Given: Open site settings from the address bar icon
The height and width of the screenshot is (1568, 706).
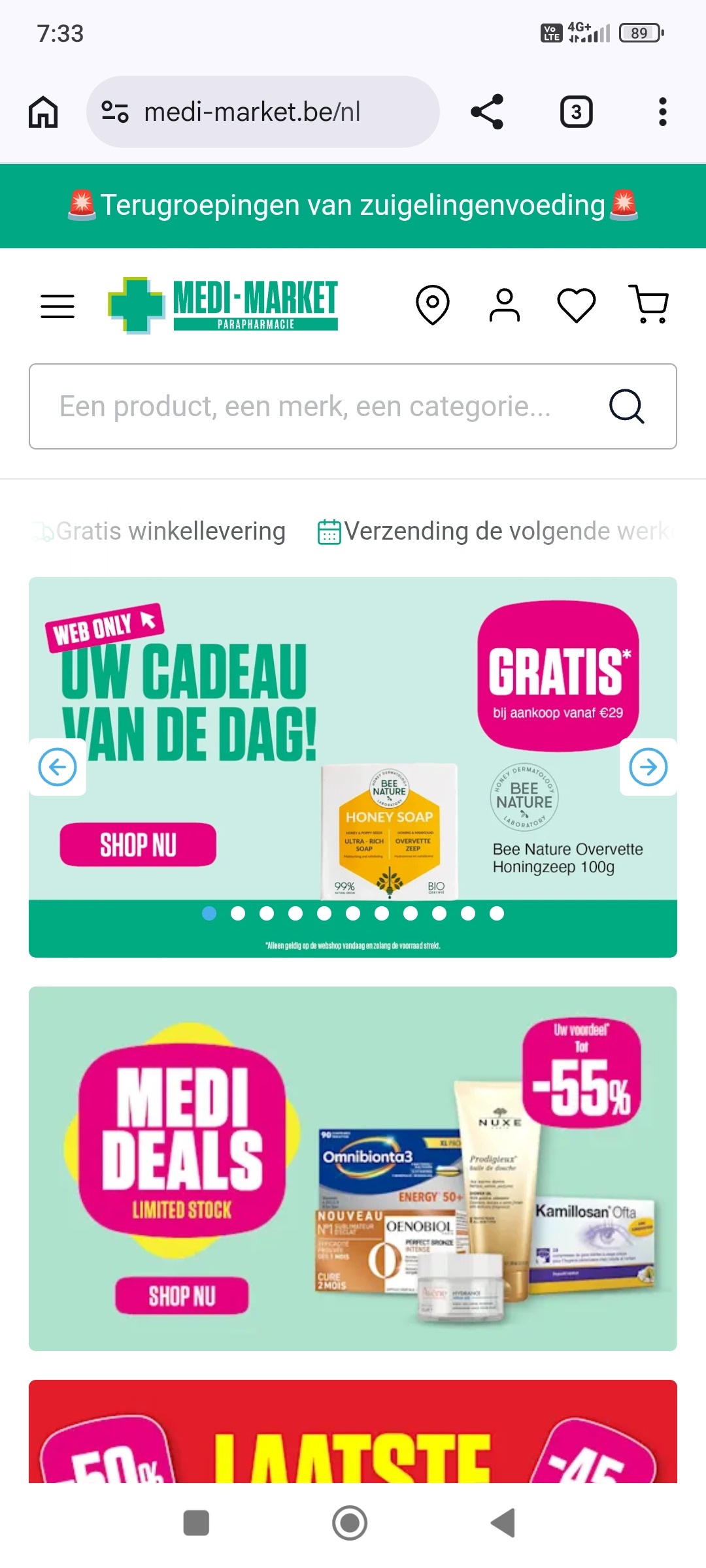Looking at the screenshot, I should click(x=114, y=110).
